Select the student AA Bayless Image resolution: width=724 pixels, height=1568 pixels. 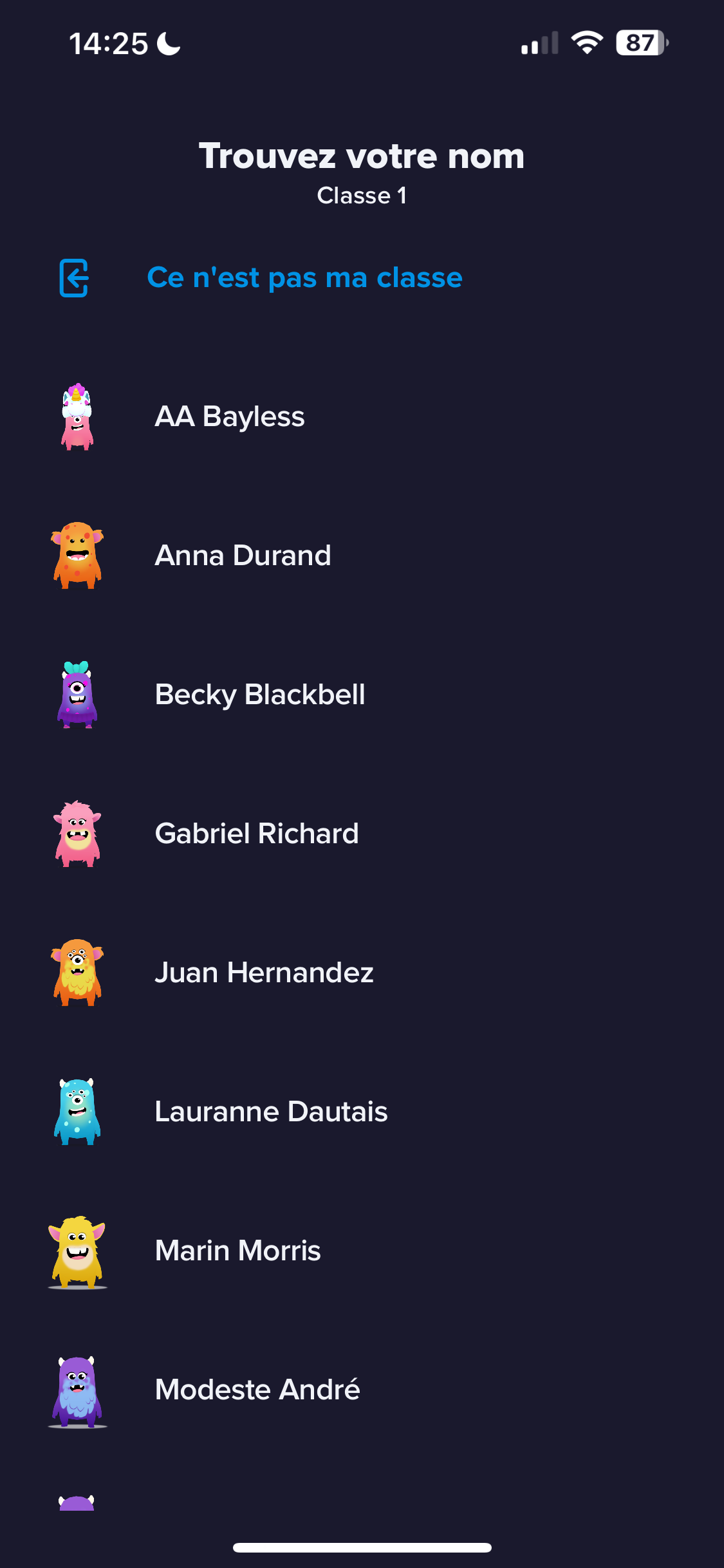[x=230, y=416]
